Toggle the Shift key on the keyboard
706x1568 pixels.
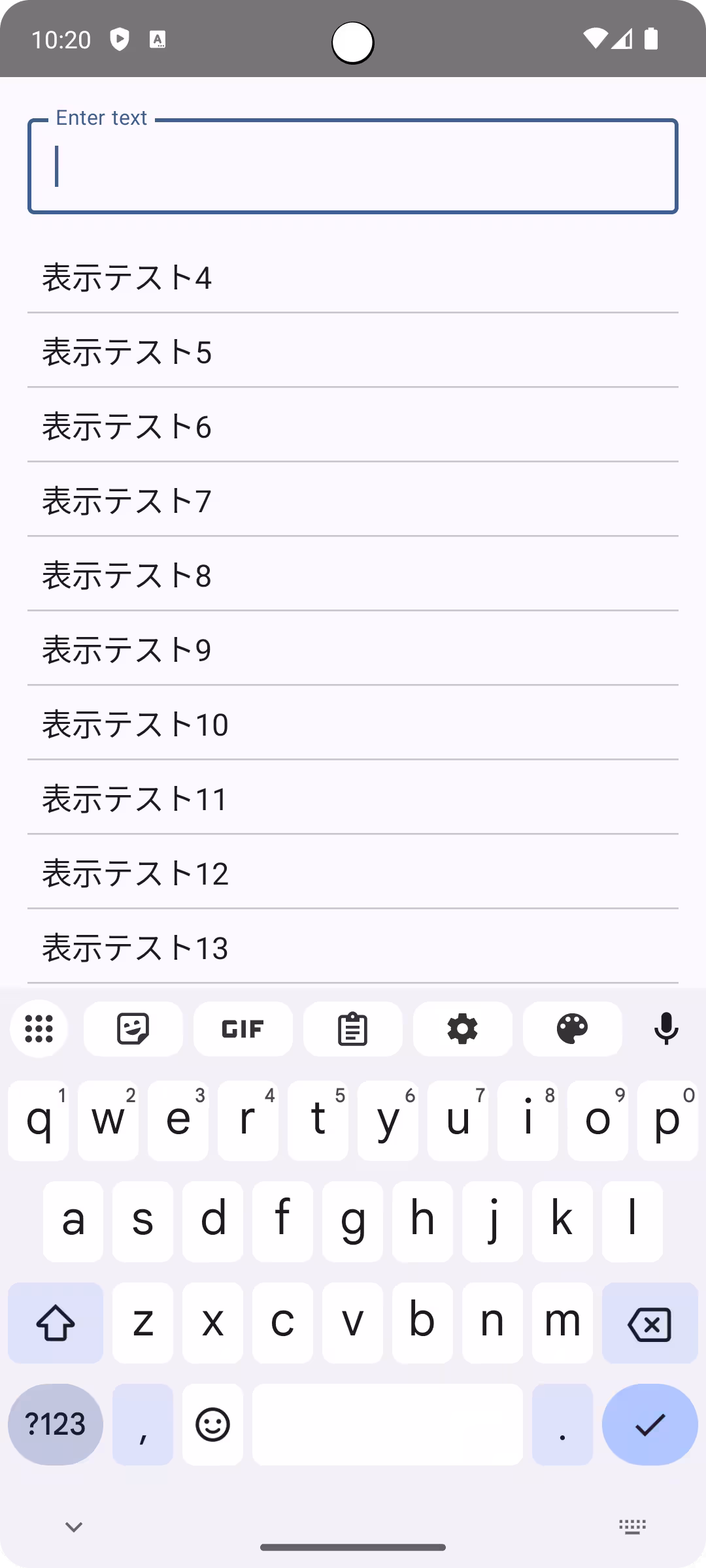coord(56,1324)
